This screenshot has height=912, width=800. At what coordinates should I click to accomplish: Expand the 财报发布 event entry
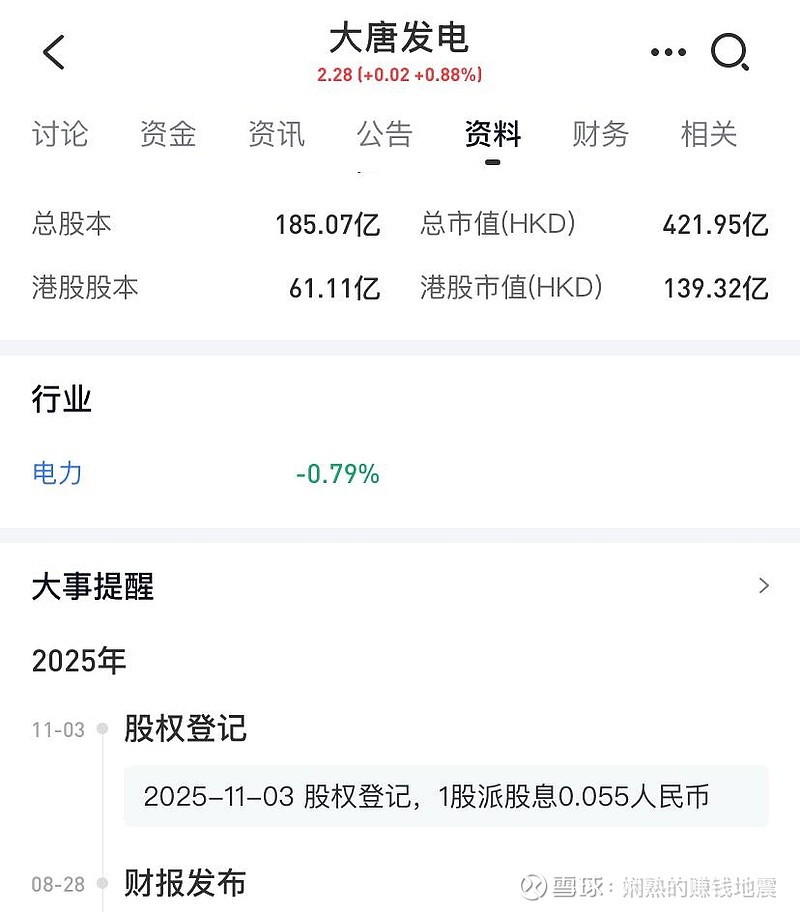pyautogui.click(x=186, y=884)
